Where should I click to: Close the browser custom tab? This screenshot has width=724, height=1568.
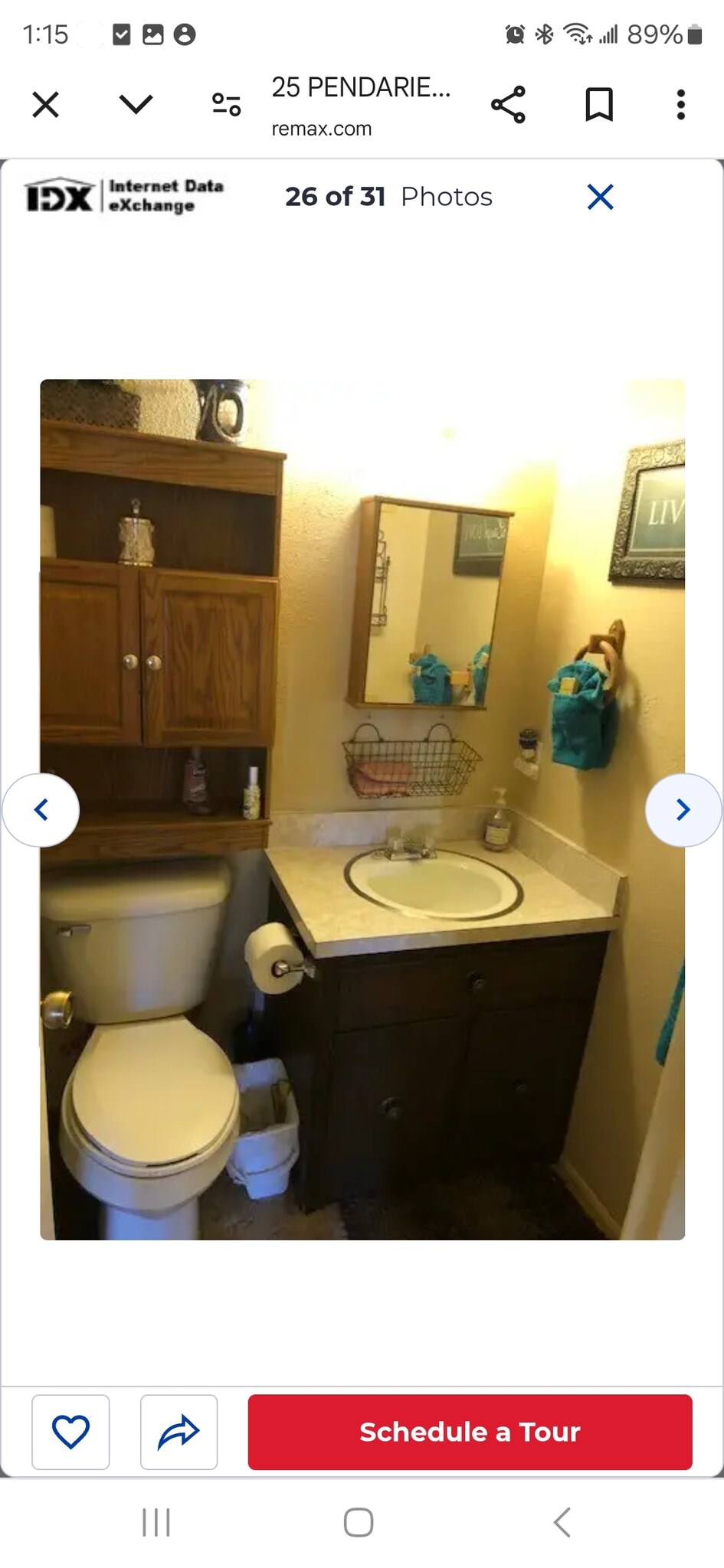[46, 104]
